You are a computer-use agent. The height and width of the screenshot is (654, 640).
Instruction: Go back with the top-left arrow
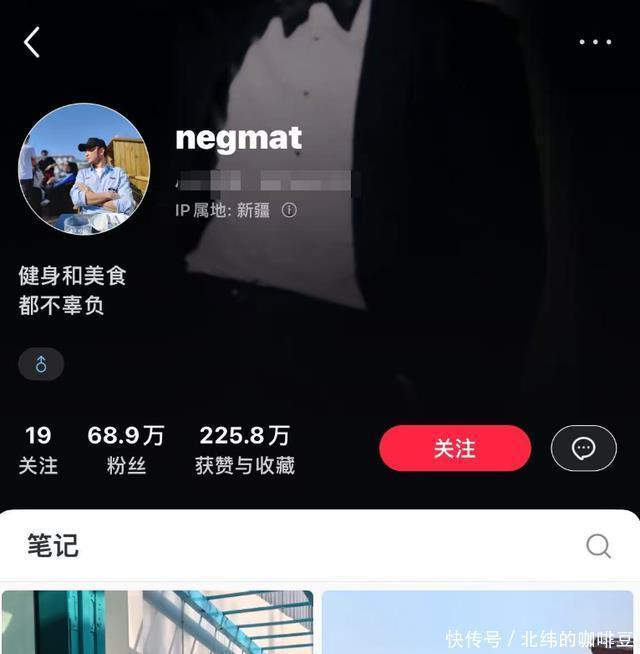[32, 42]
